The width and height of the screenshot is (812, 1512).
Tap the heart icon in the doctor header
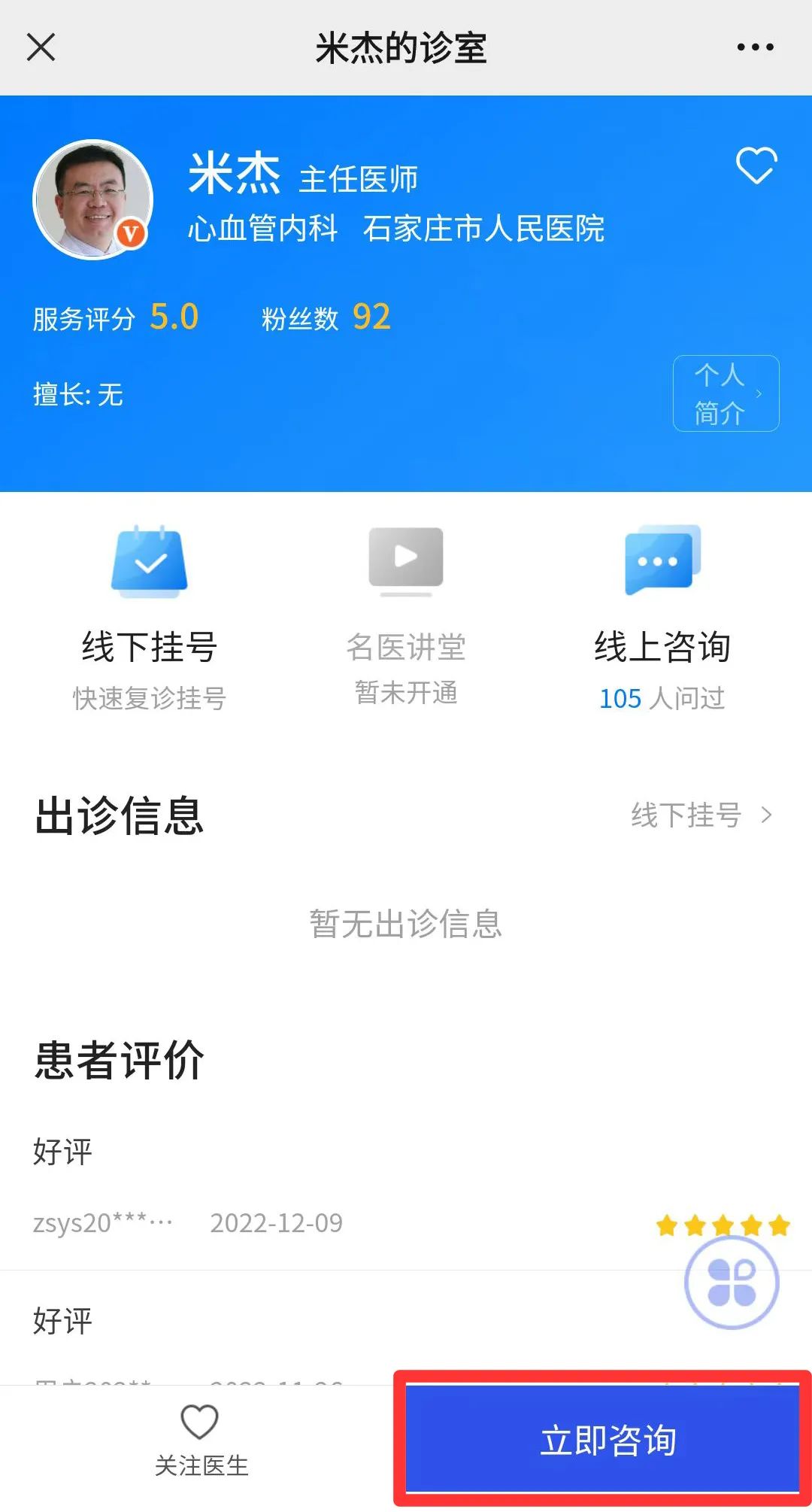[x=756, y=165]
